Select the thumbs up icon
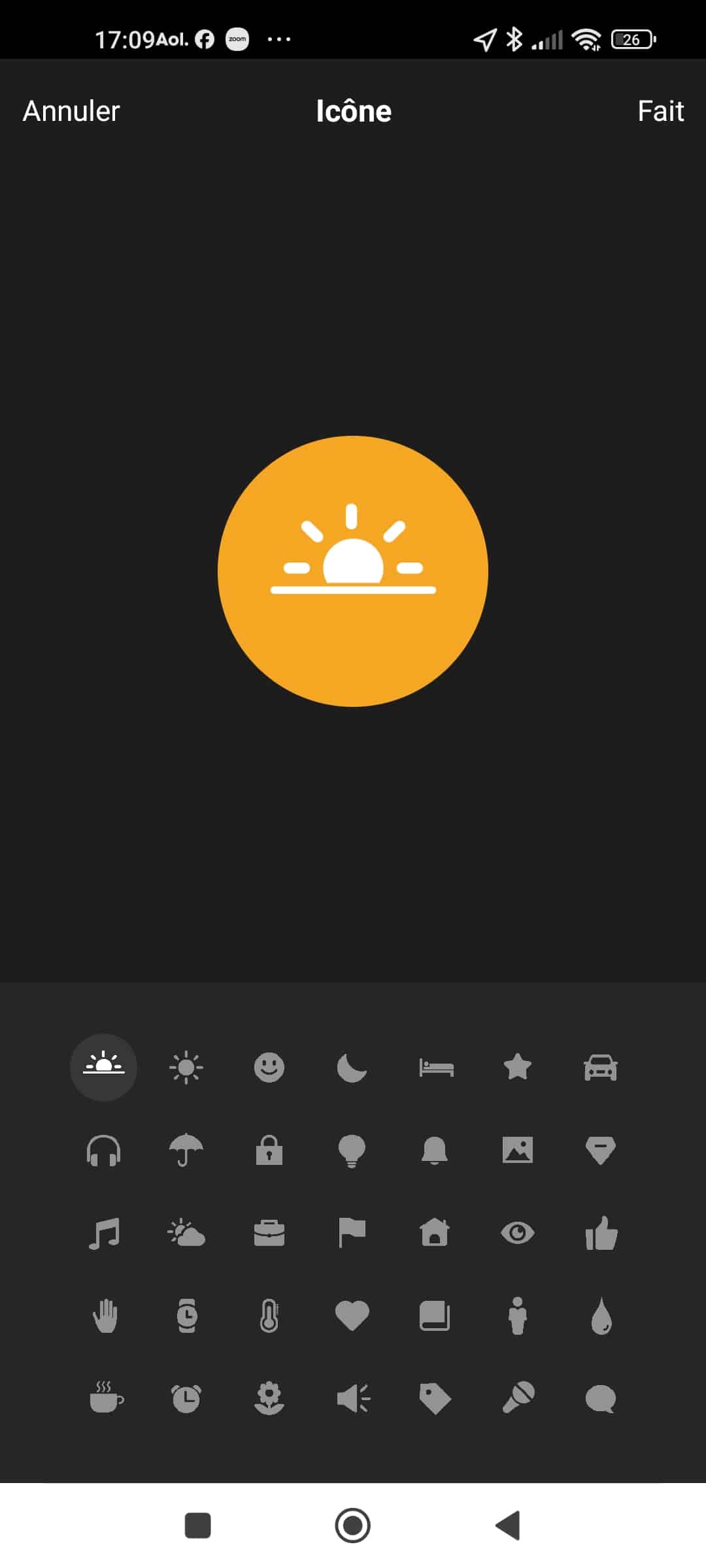Viewport: 706px width, 1568px height. [x=601, y=1233]
